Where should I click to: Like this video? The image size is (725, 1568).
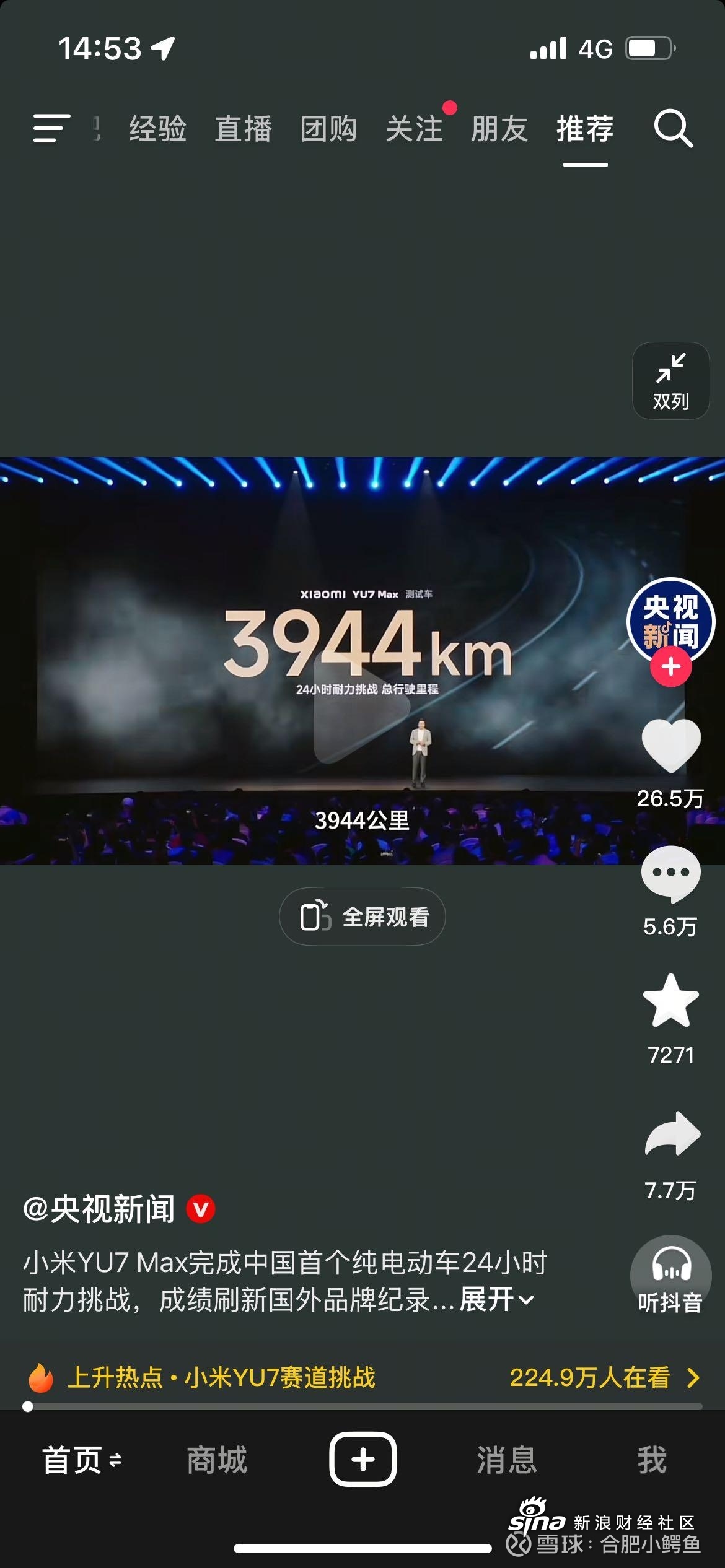[670, 745]
